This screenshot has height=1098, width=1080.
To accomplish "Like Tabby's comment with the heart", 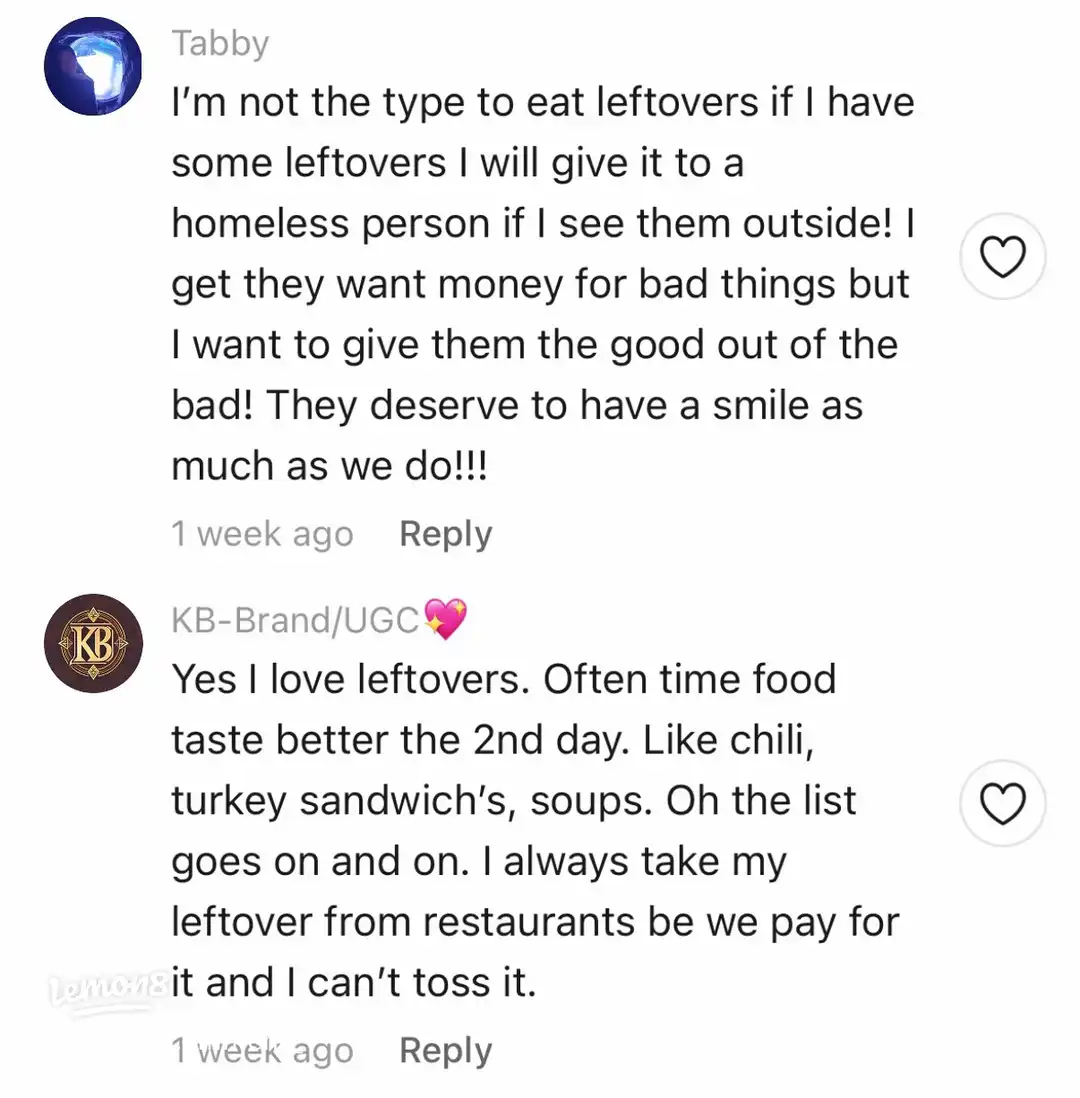I will [1002, 258].
